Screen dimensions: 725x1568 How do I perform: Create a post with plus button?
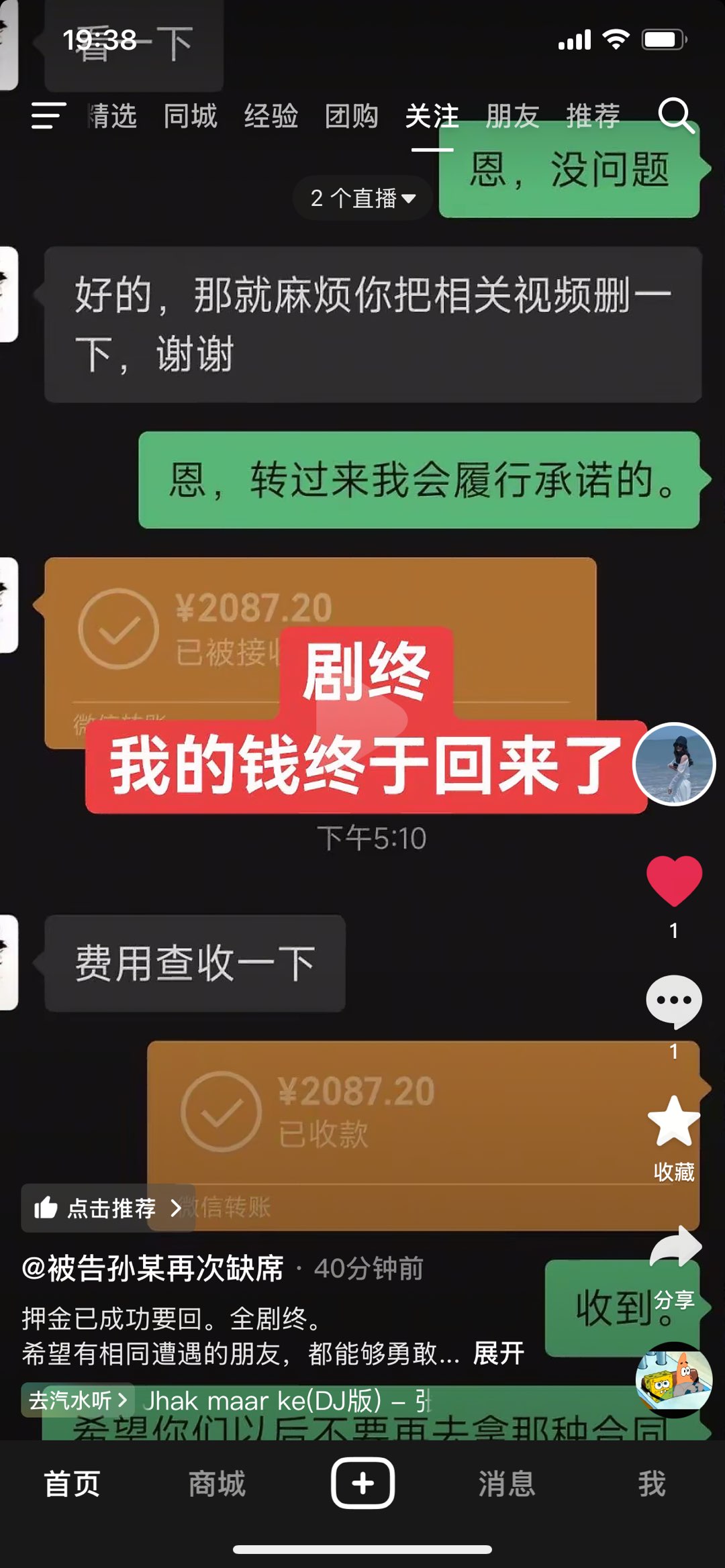coord(362,1483)
